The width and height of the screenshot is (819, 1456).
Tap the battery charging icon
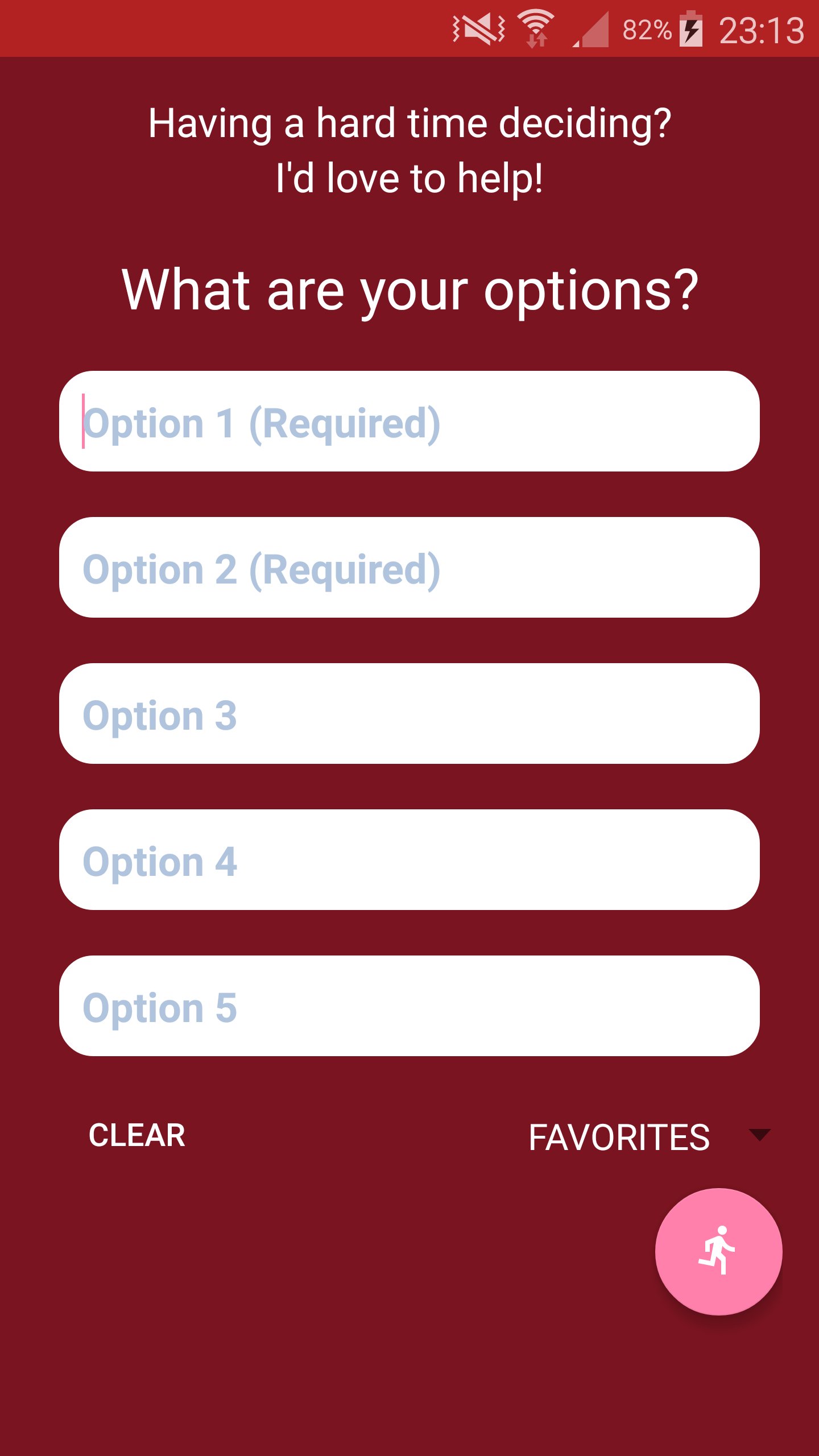[x=692, y=27]
